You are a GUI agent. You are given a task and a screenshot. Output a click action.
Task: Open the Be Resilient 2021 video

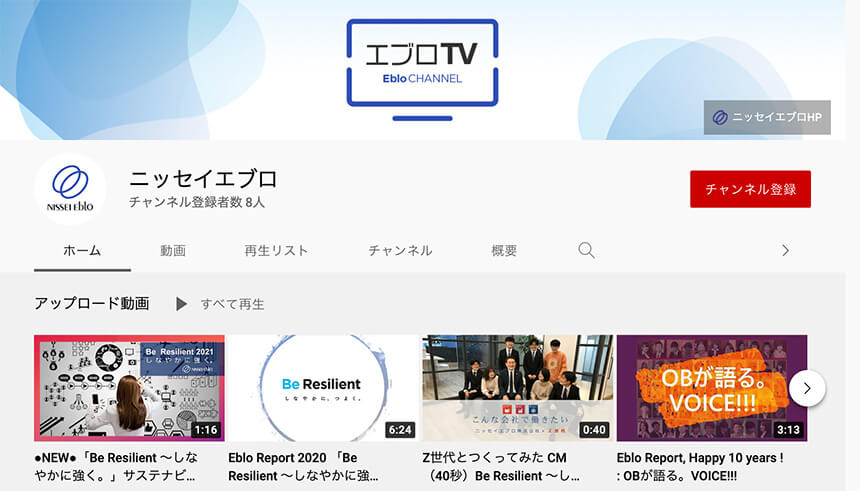click(x=129, y=388)
